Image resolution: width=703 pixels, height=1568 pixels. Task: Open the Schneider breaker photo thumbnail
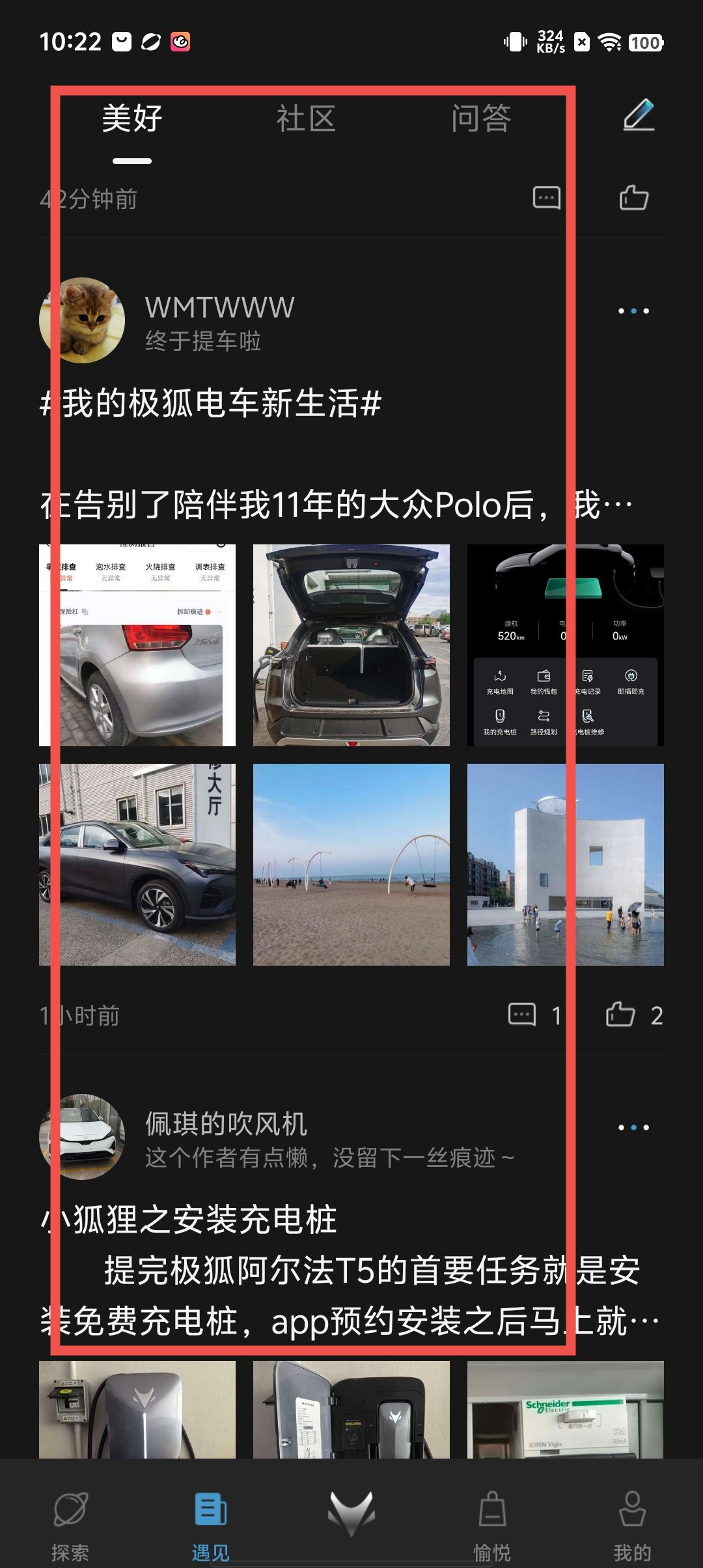[x=565, y=1409]
